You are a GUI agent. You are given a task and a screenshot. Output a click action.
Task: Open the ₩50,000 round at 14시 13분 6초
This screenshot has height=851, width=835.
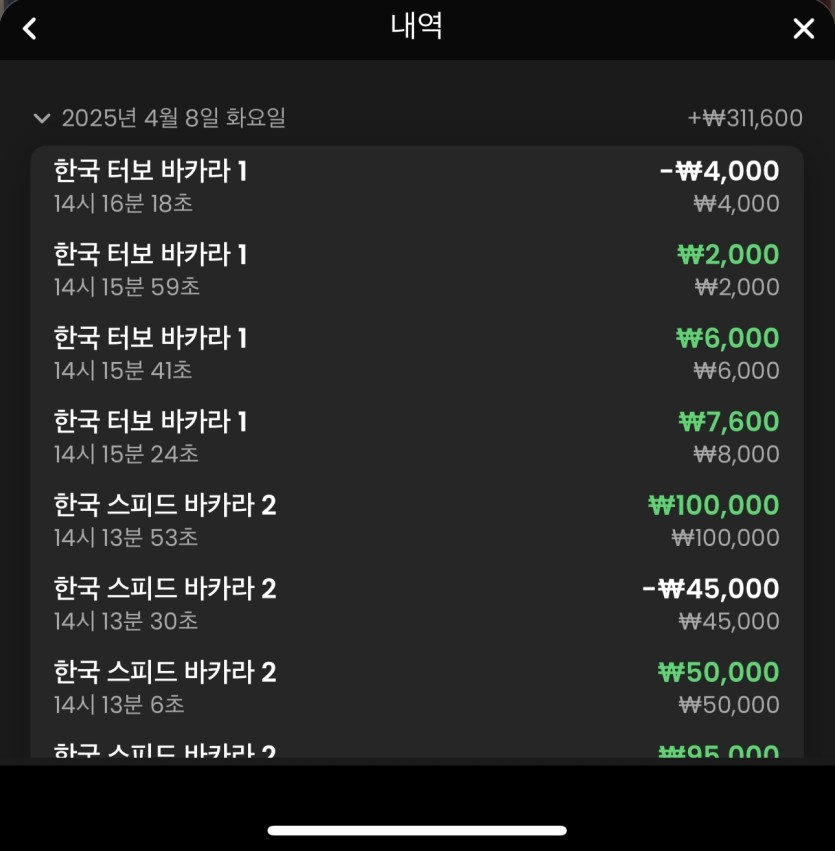pyautogui.click(x=416, y=687)
